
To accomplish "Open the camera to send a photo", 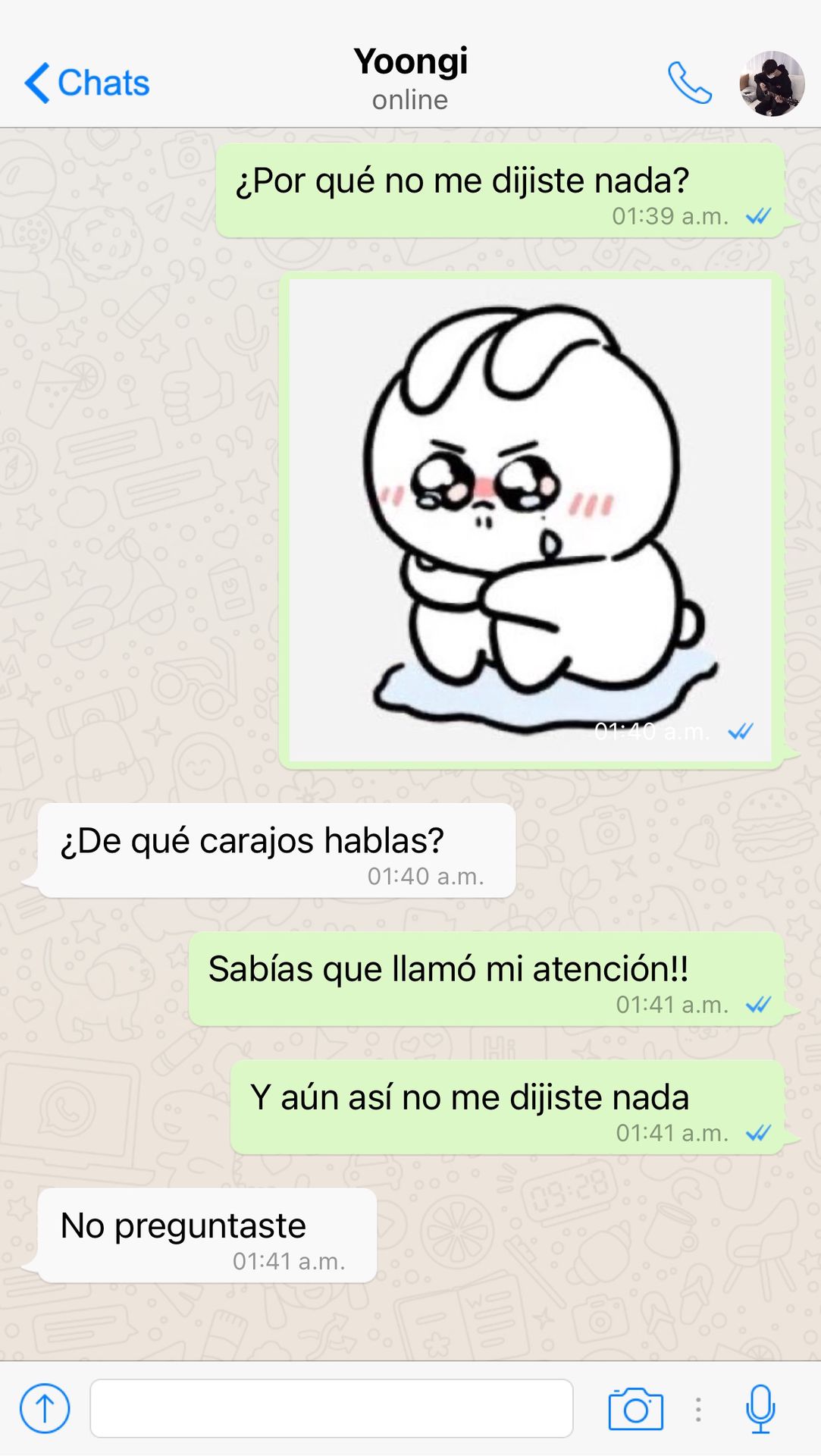I will (635, 1409).
